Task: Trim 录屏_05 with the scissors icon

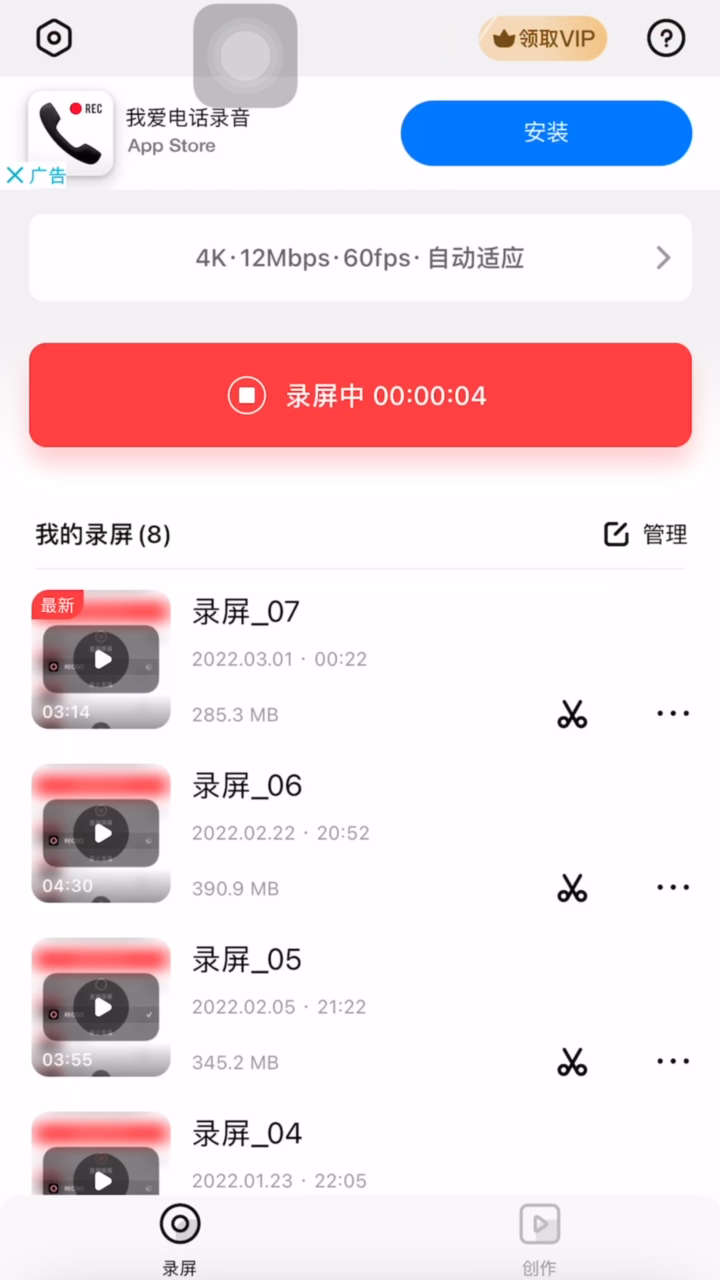Action: (572, 1062)
